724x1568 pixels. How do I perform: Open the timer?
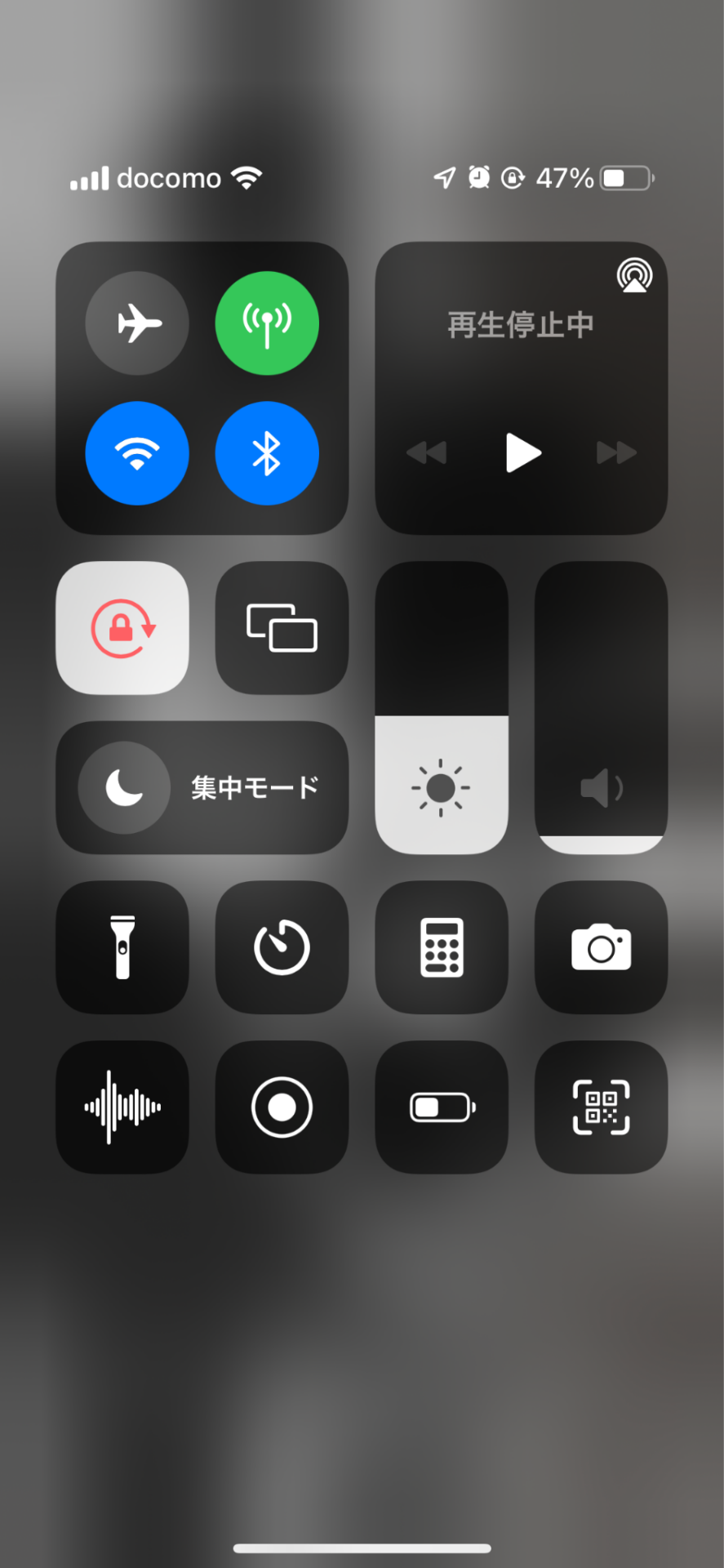pos(282,947)
